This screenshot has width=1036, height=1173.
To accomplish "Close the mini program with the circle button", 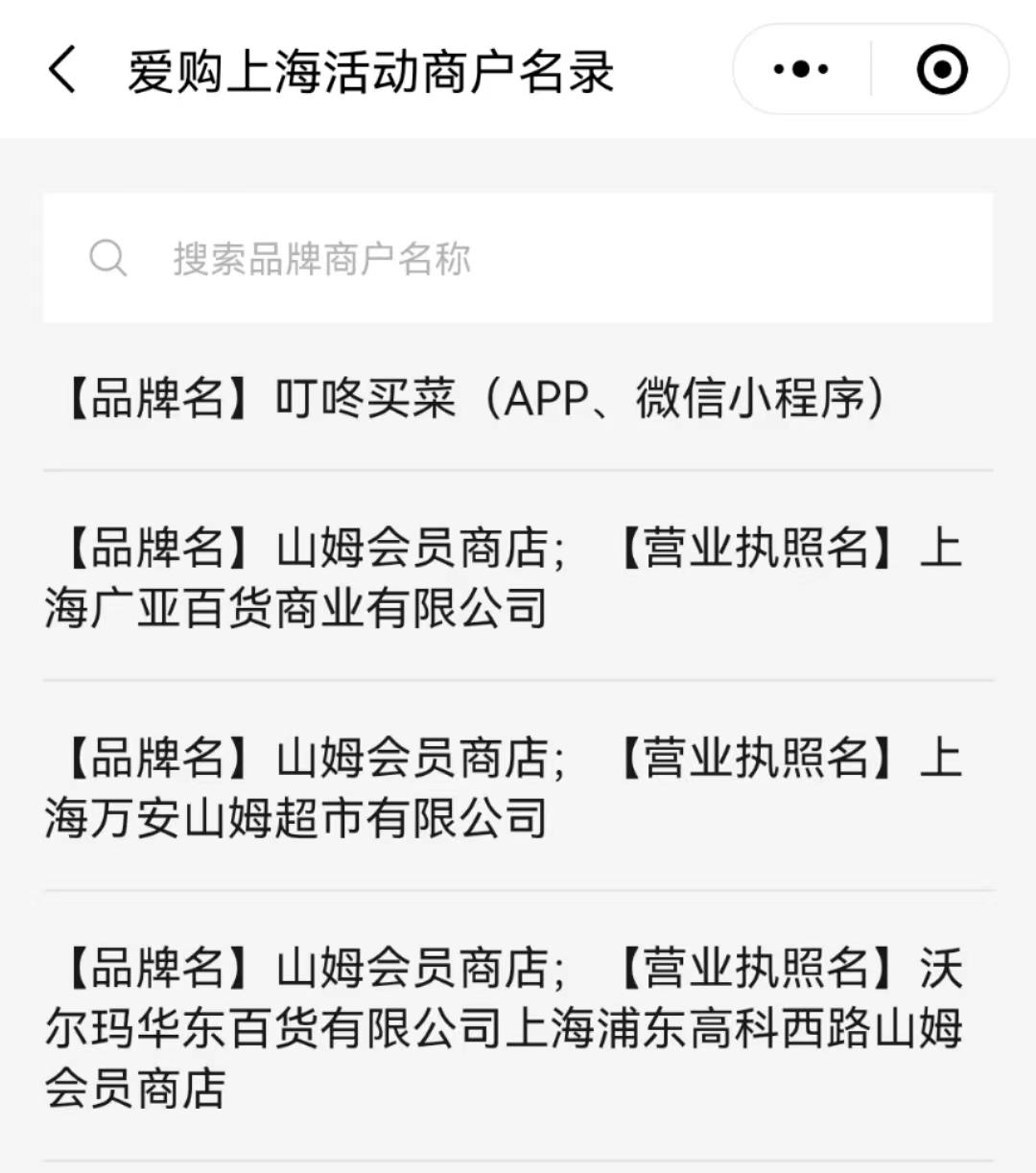I will point(941,69).
